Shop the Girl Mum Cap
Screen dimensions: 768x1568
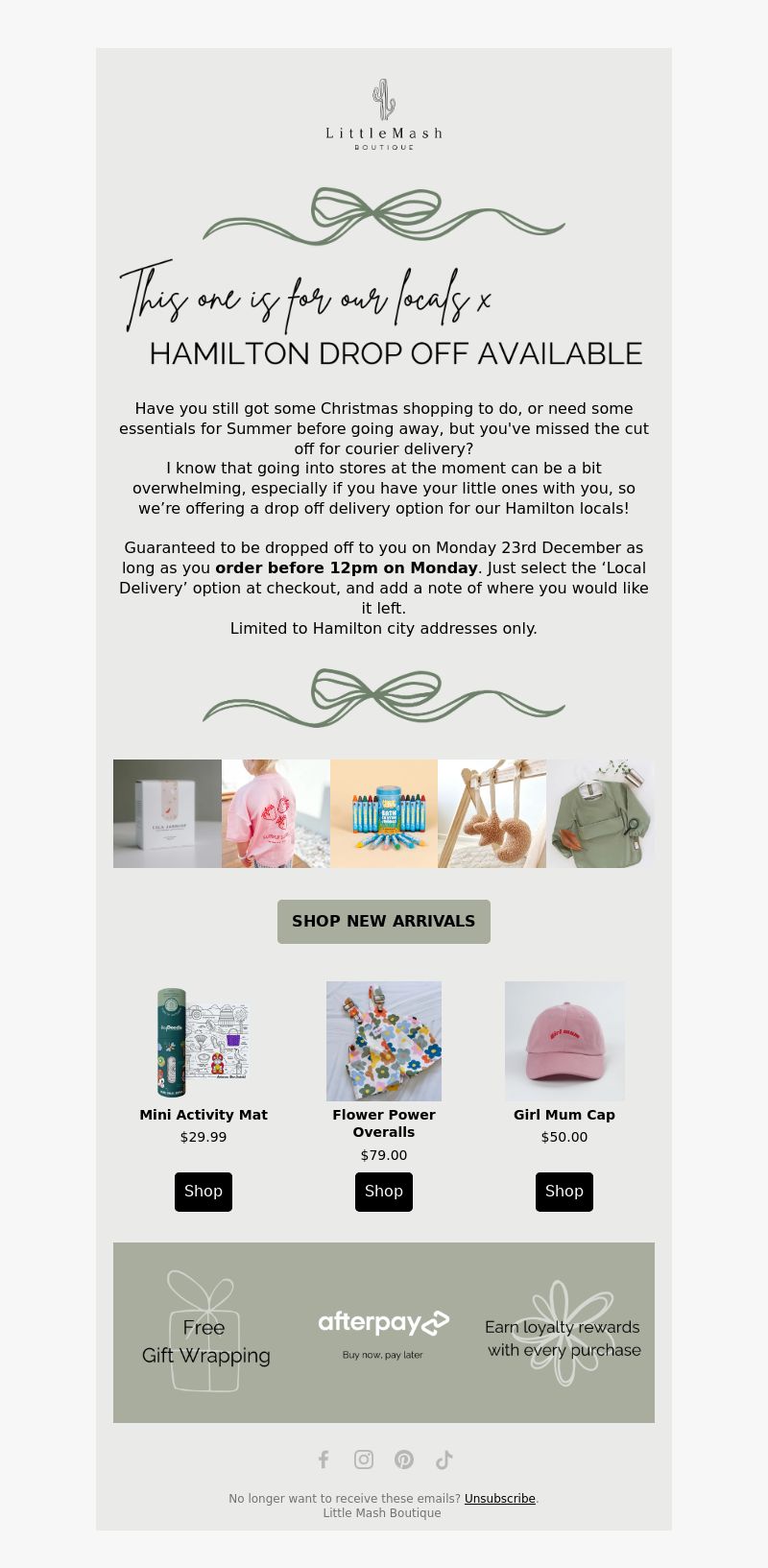point(564,1192)
